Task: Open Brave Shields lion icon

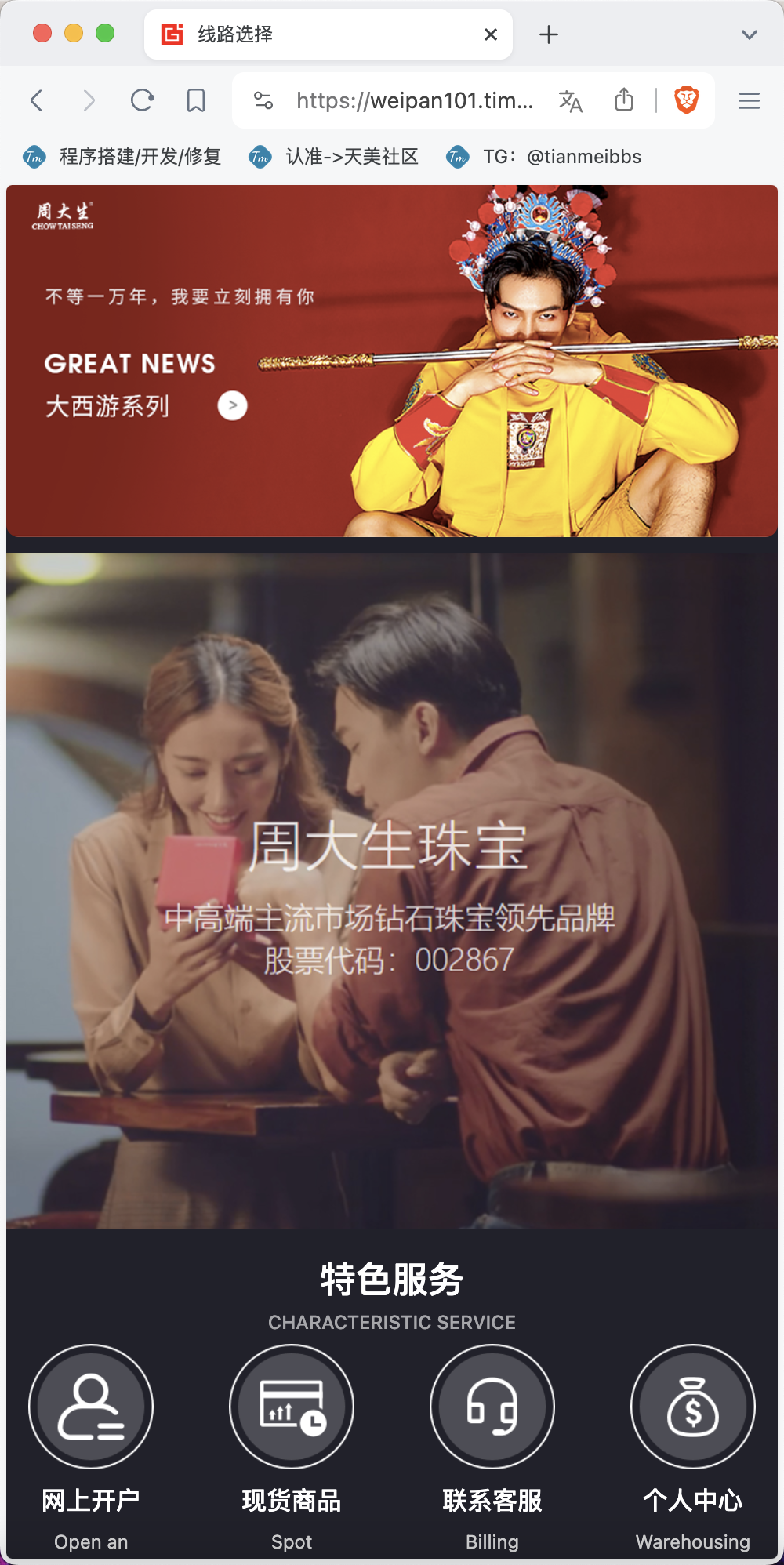Action: coord(686,100)
